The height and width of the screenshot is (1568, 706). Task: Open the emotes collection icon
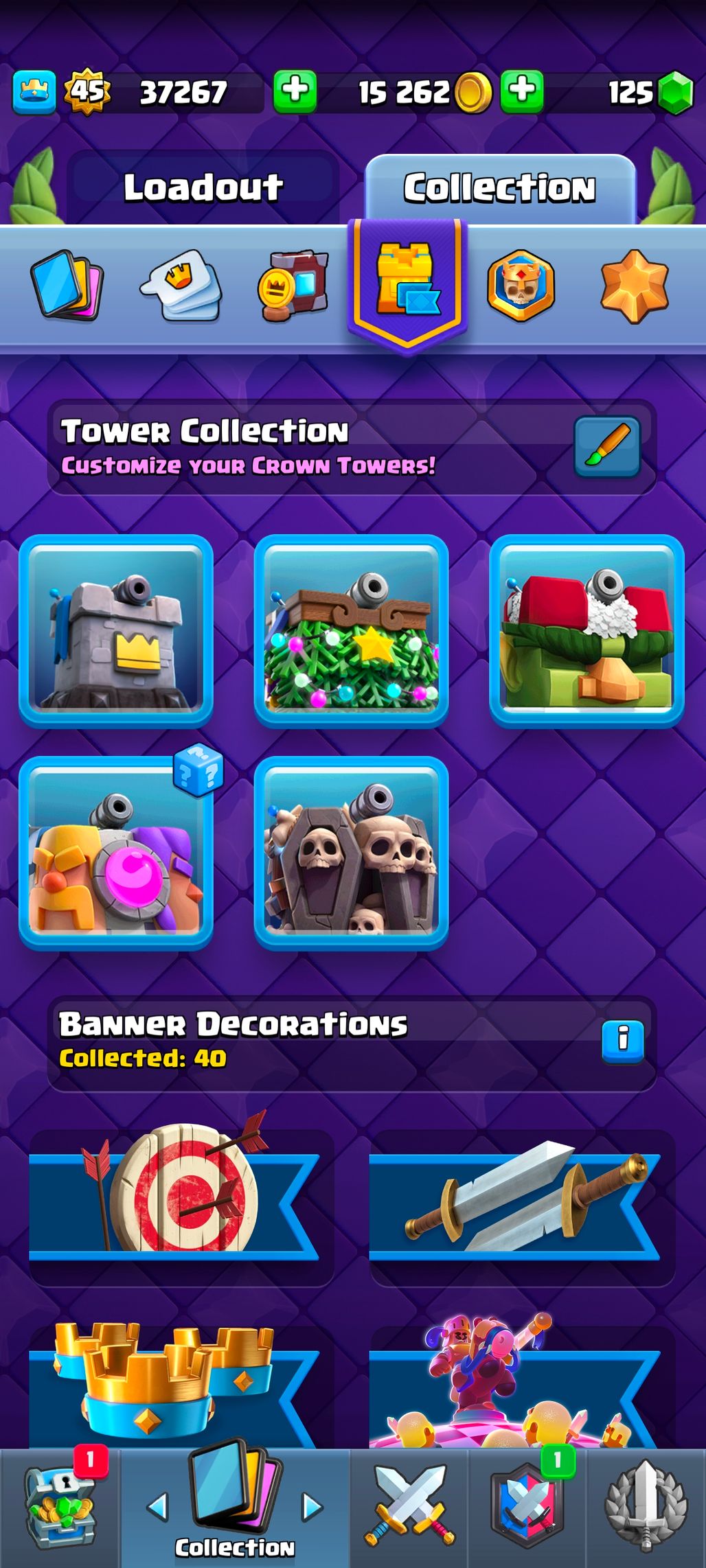(x=181, y=284)
